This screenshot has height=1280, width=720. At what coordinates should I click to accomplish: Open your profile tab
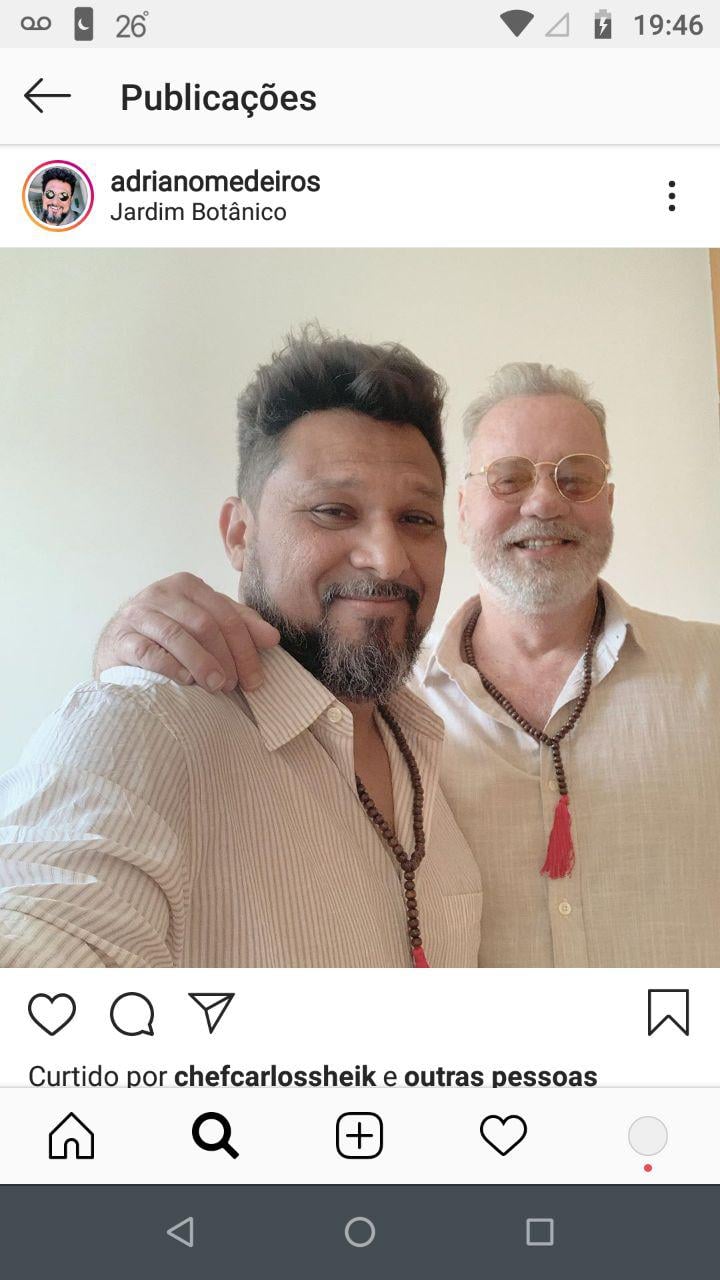647,1136
